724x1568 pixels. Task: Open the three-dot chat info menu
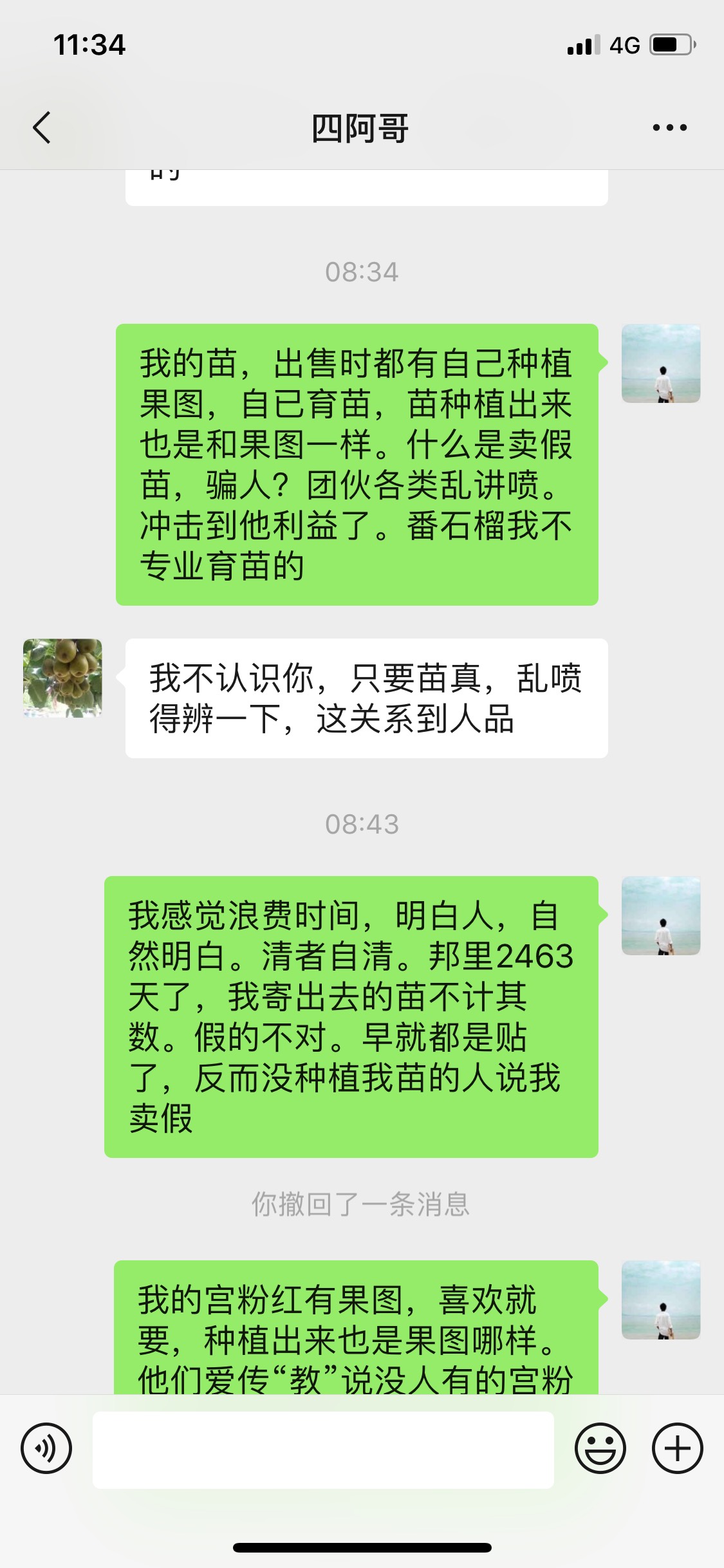pos(669,127)
